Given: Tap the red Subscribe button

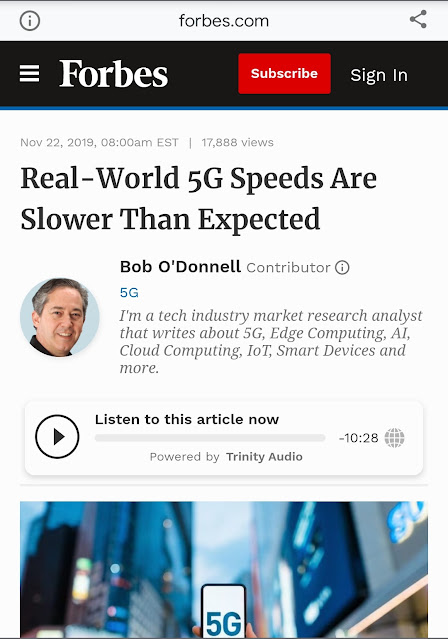Looking at the screenshot, I should pos(284,73).
